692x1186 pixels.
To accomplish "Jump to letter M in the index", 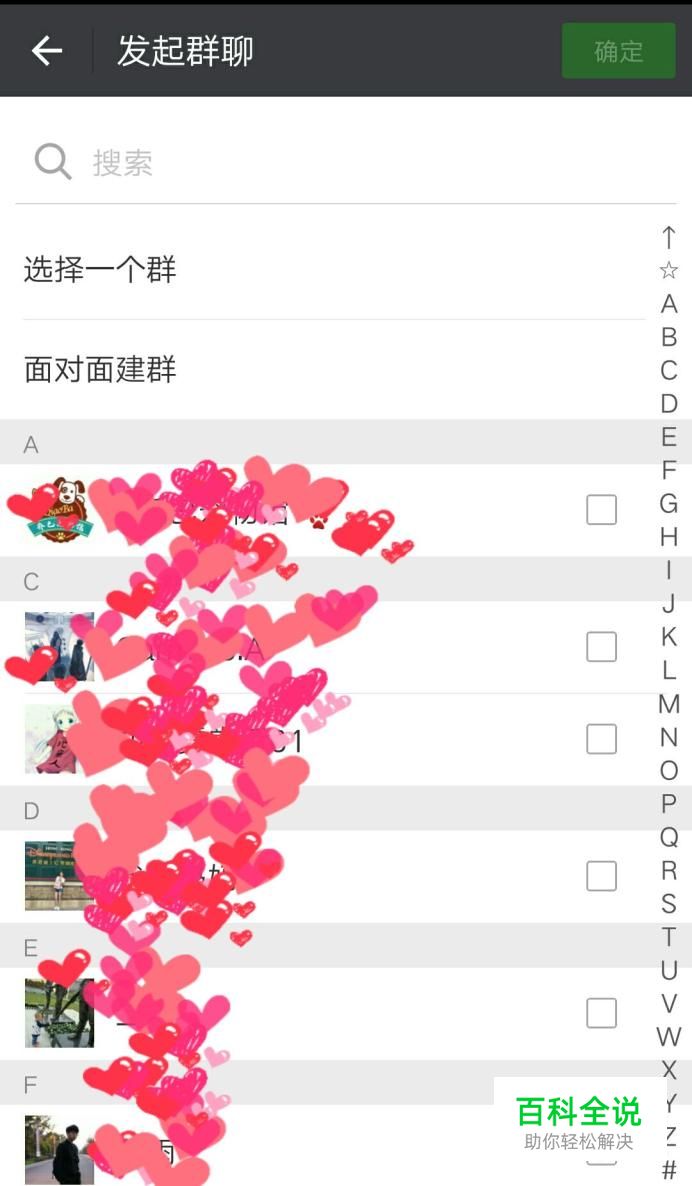I will [669, 704].
